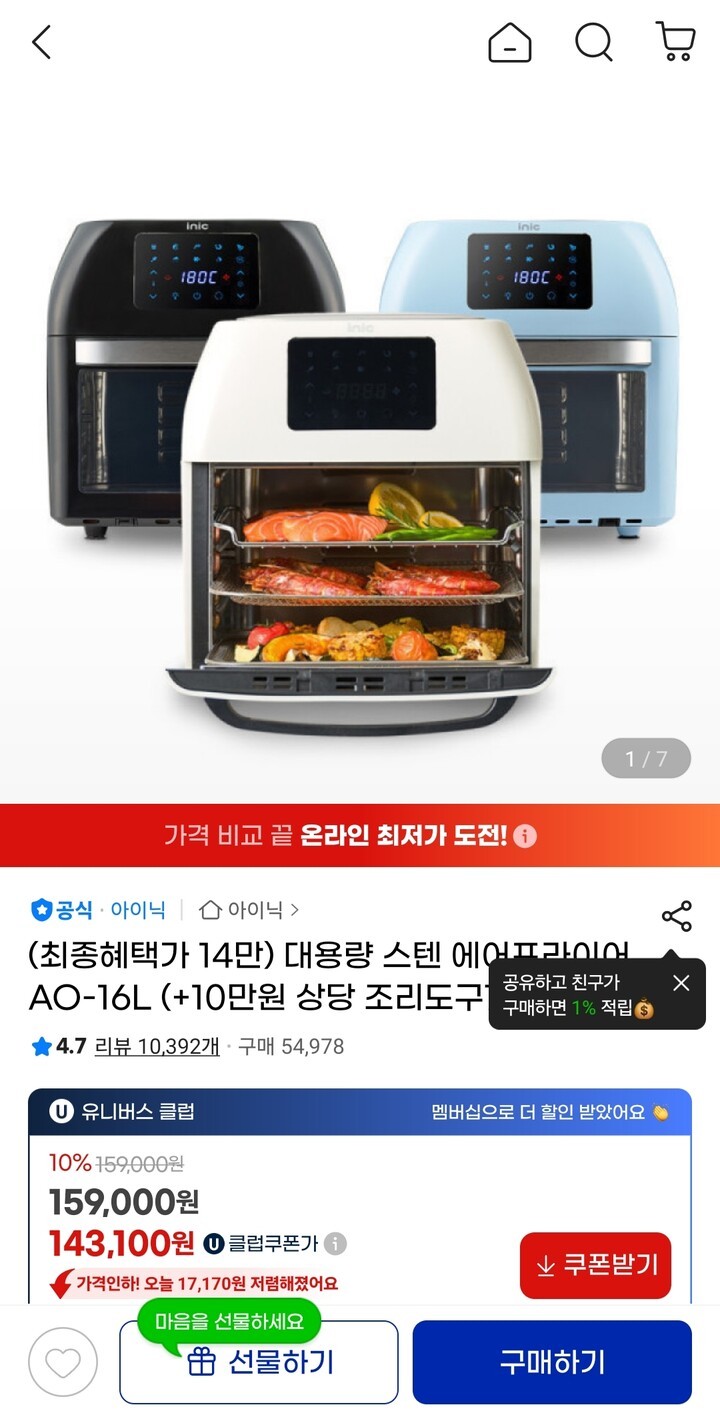Open the home icon
Viewport: 720px width, 1419px height.
point(509,43)
